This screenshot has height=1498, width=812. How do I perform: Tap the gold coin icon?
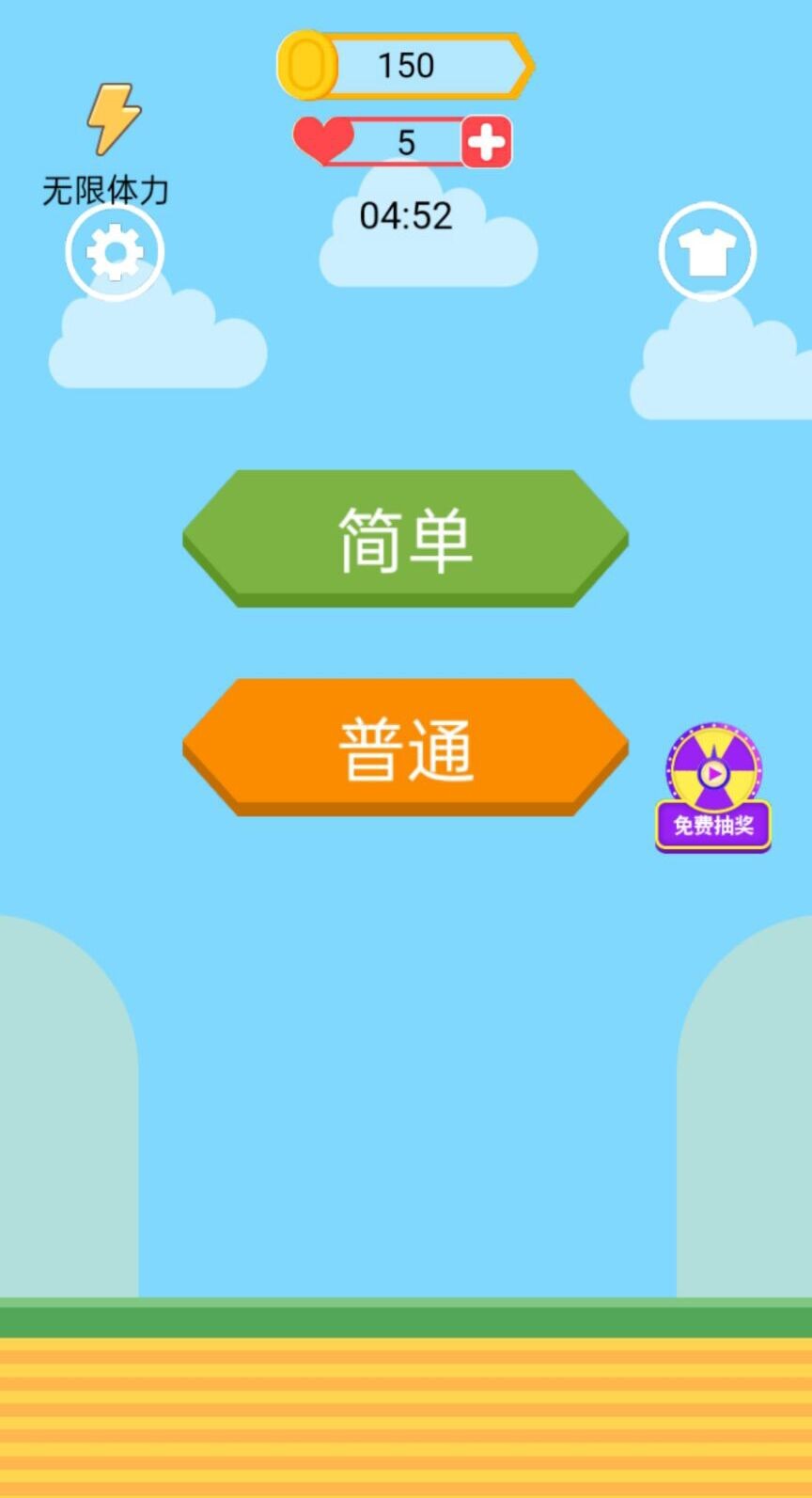[307, 64]
